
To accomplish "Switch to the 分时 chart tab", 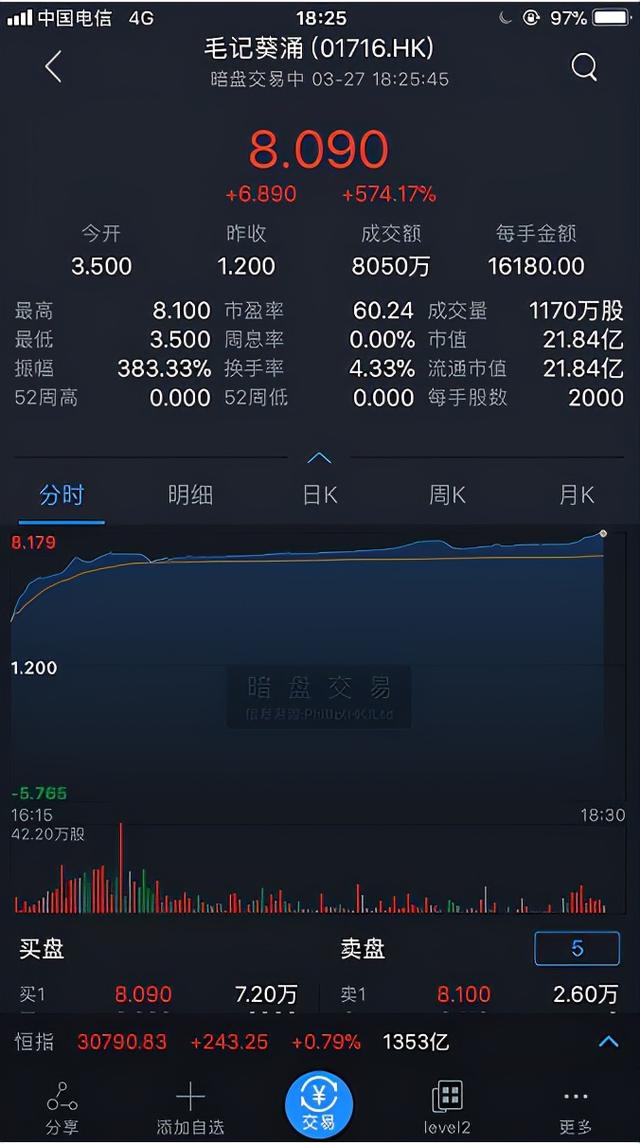I will click(x=61, y=495).
